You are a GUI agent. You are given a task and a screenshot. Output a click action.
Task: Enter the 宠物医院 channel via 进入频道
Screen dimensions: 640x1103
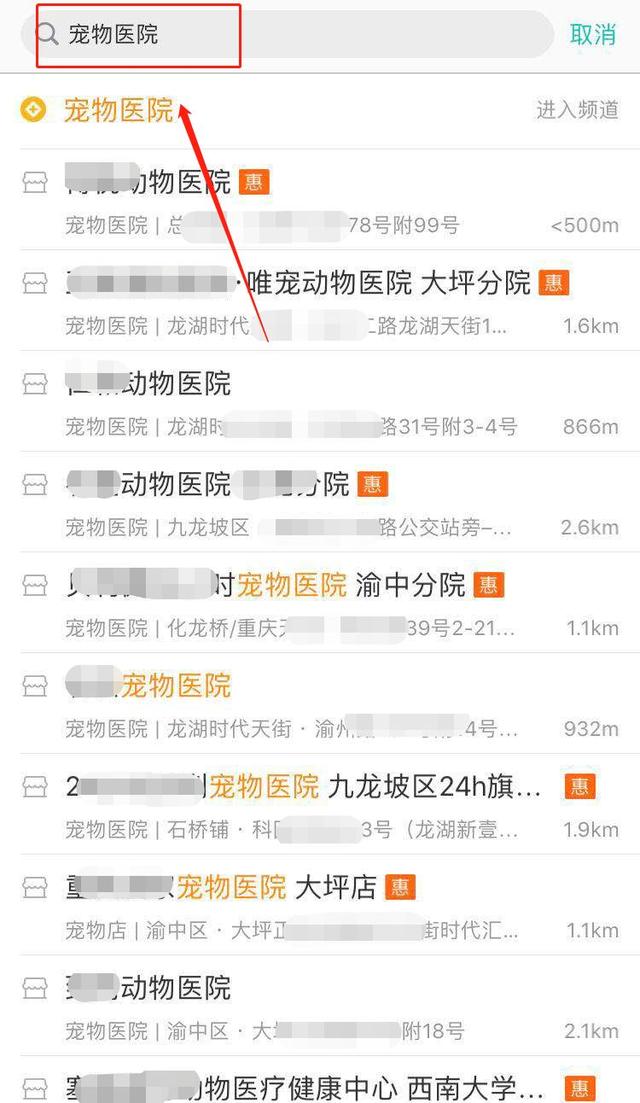577,110
